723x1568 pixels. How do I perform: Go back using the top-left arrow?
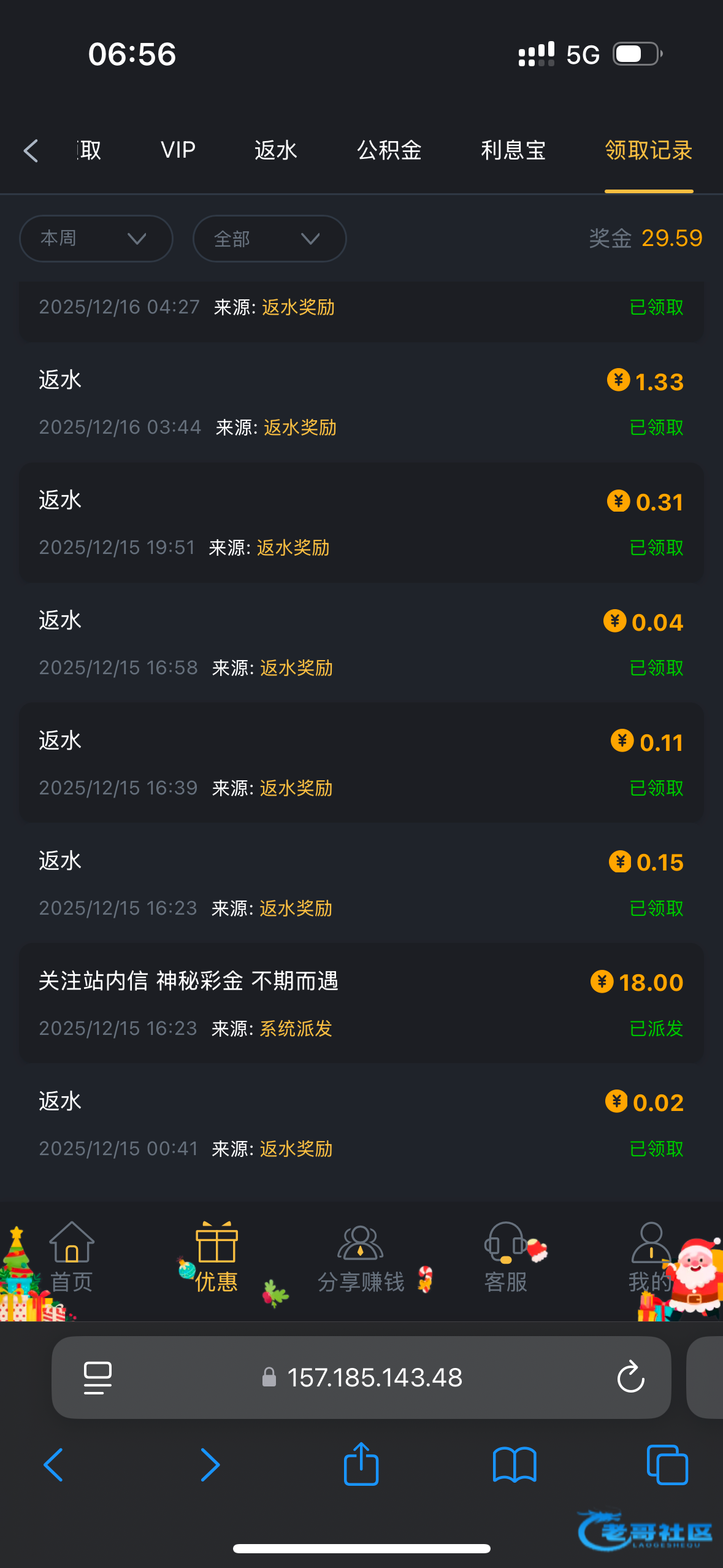click(31, 151)
